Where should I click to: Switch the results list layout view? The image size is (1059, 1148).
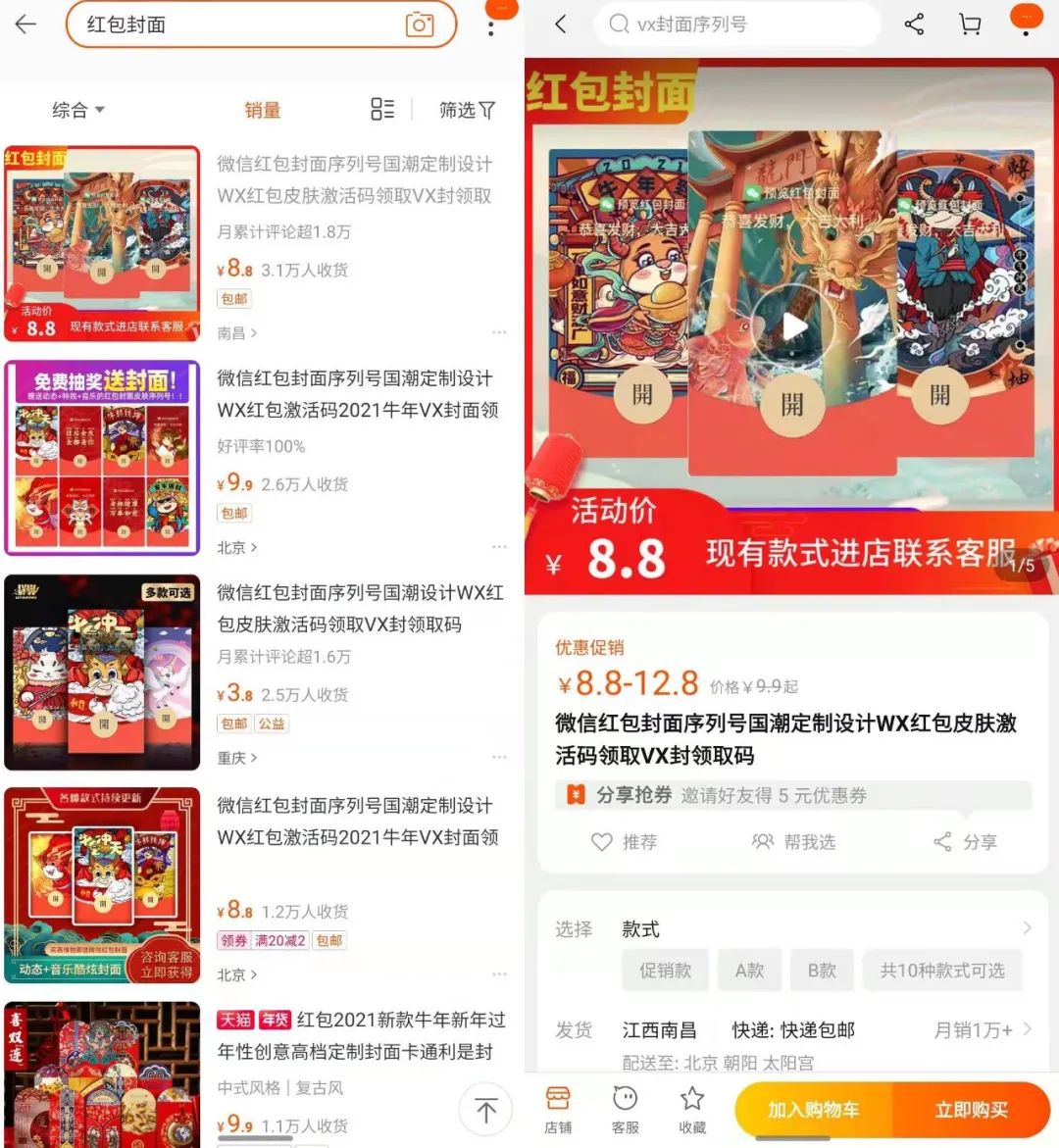[382, 110]
